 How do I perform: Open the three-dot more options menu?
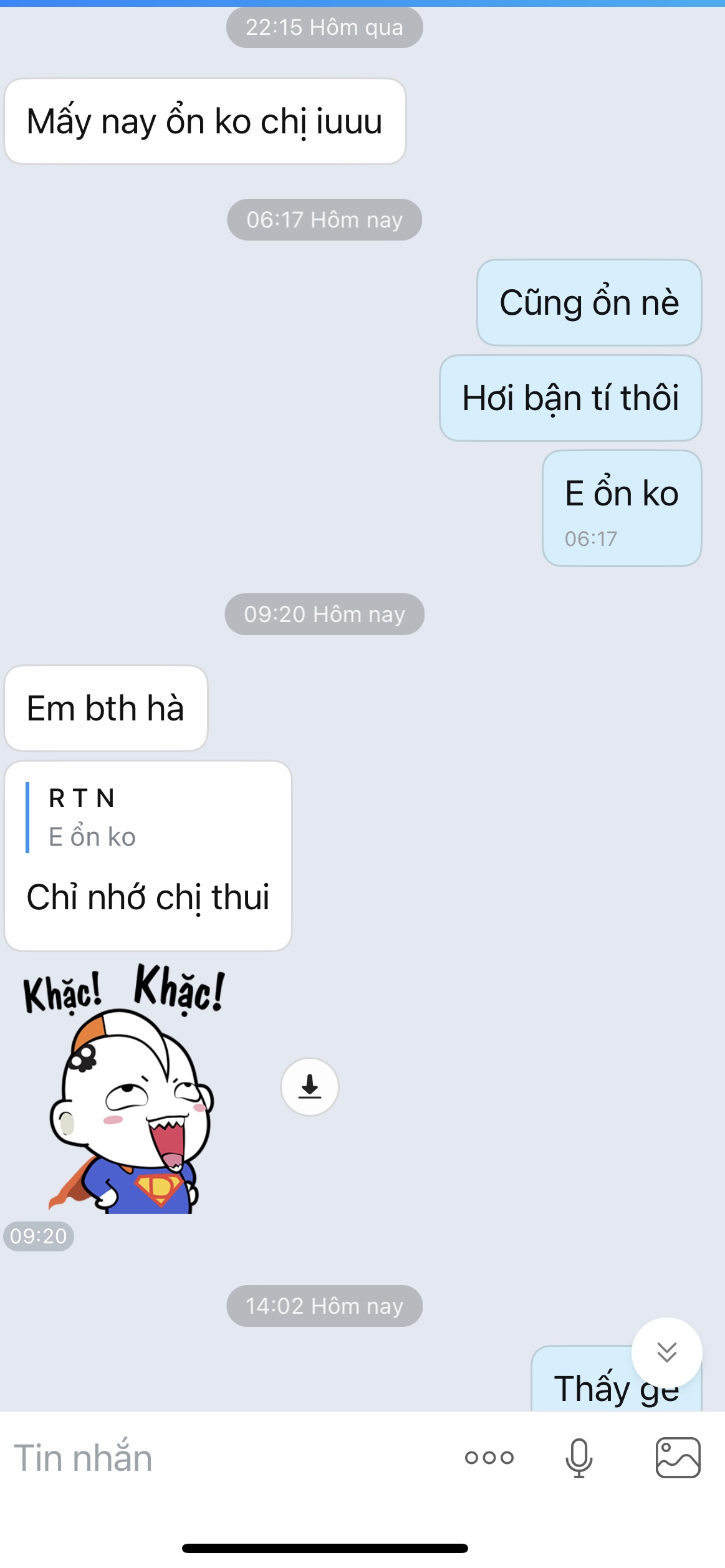[x=489, y=1458]
